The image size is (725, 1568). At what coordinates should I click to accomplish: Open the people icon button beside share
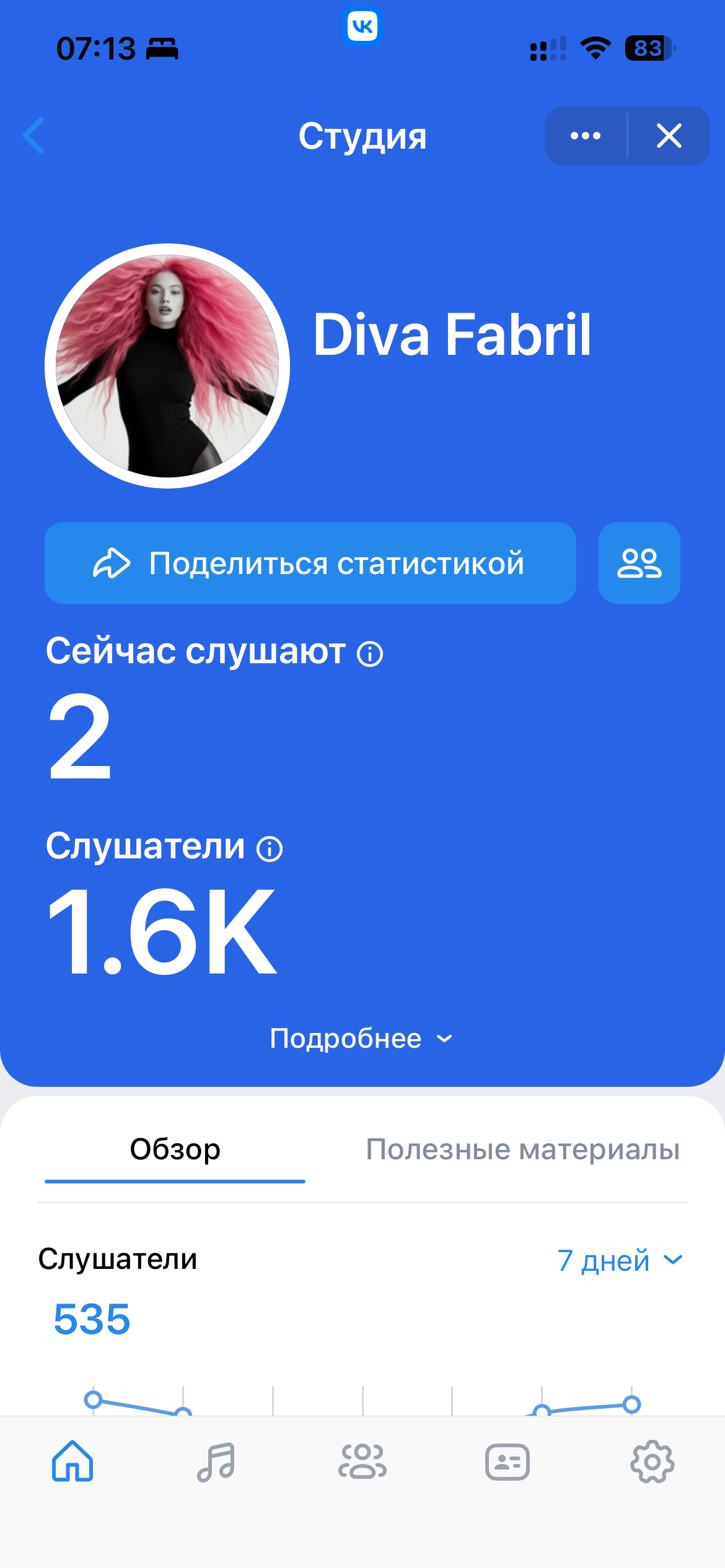(639, 563)
